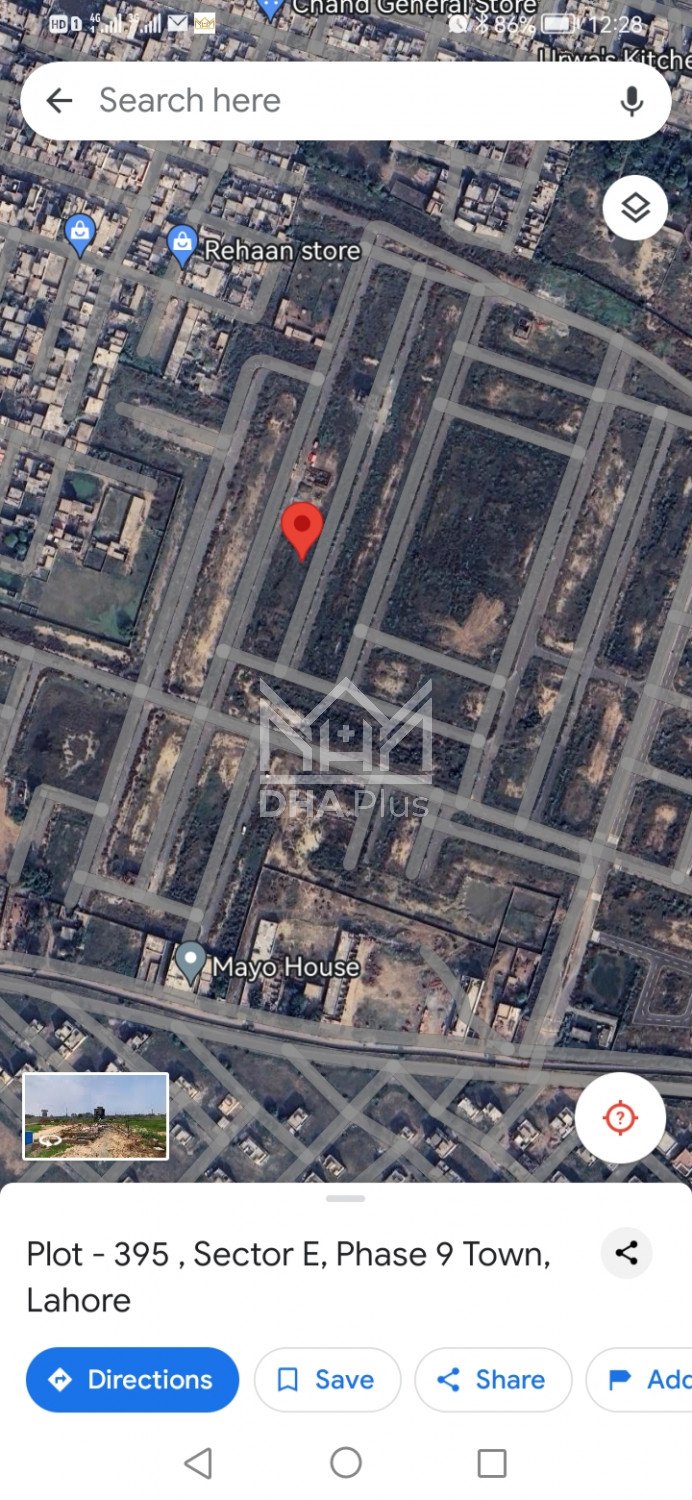
Task: Open the street view photo thumbnail
Action: pos(96,1116)
